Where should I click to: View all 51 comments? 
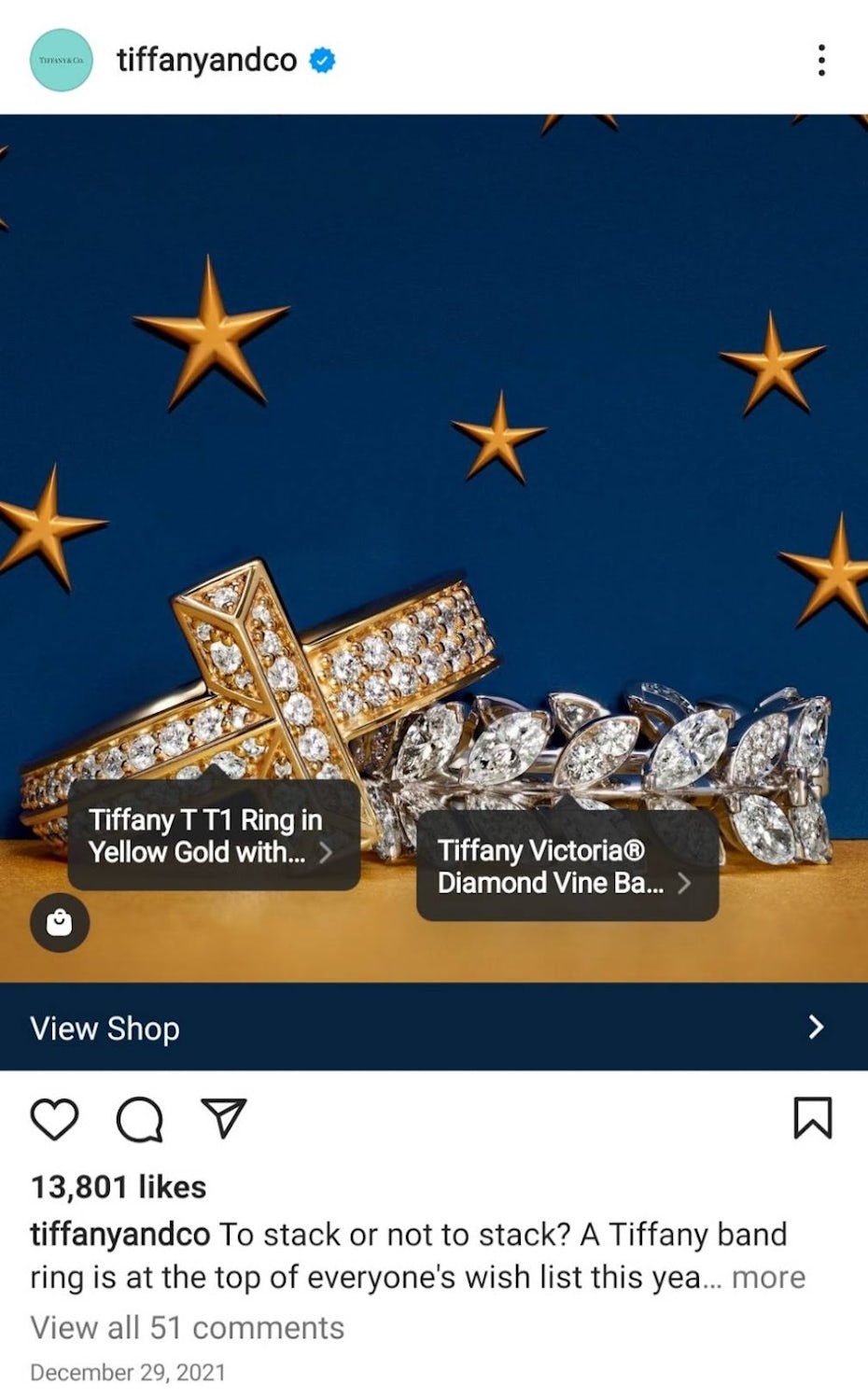pos(188,1328)
